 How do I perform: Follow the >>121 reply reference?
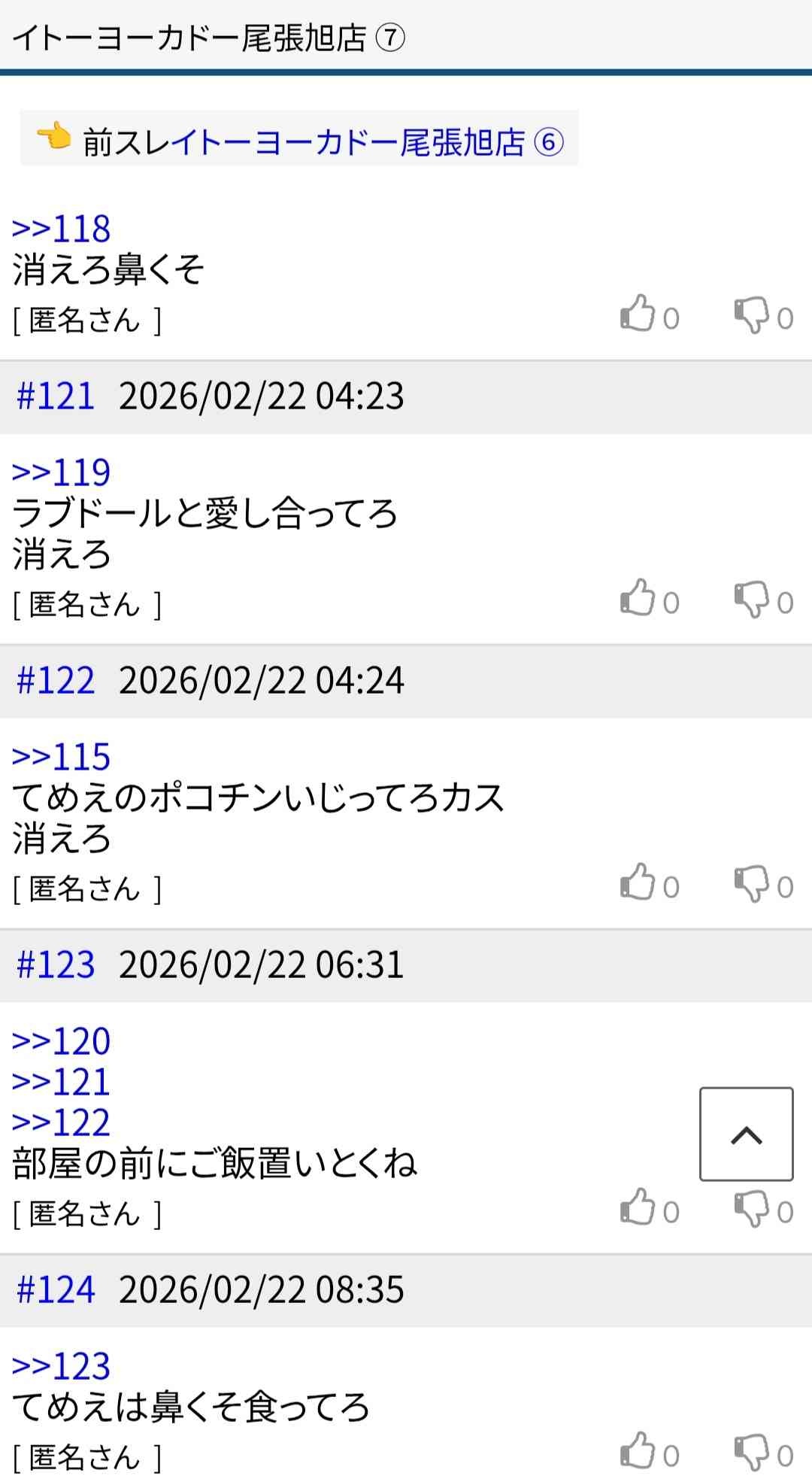(x=62, y=1082)
